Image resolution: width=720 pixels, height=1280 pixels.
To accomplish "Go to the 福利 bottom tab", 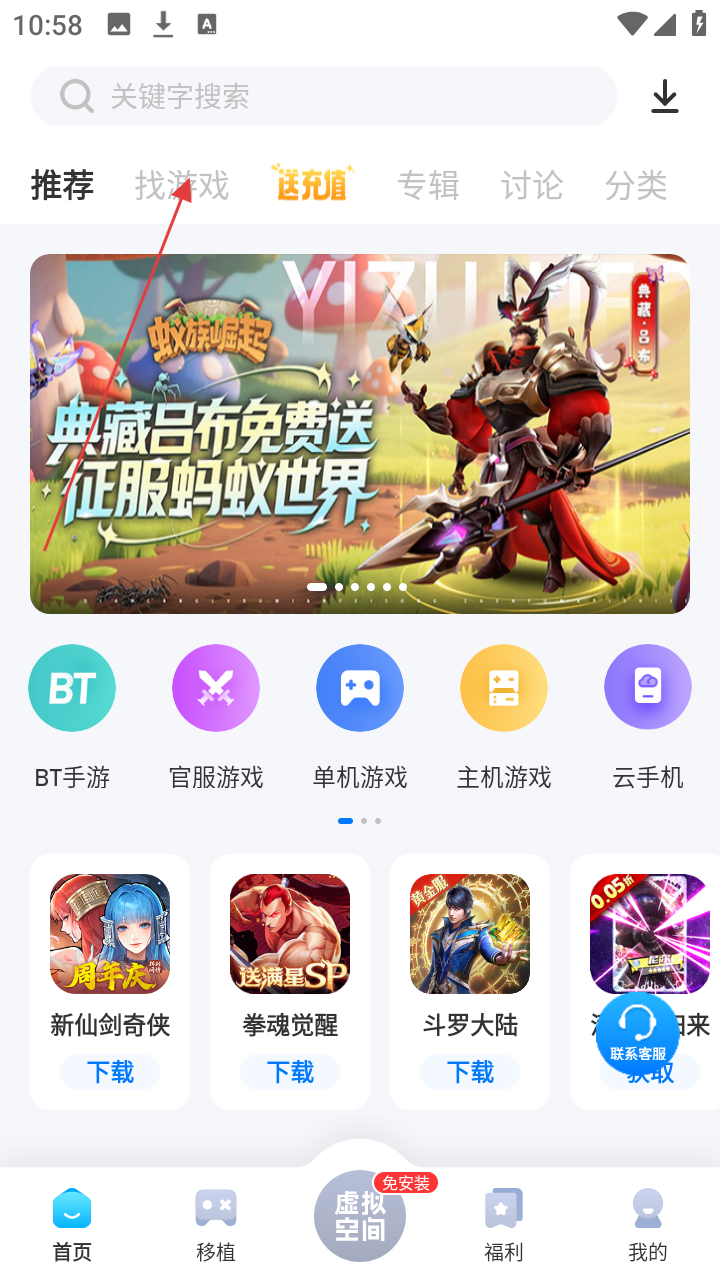I will coord(504,1224).
